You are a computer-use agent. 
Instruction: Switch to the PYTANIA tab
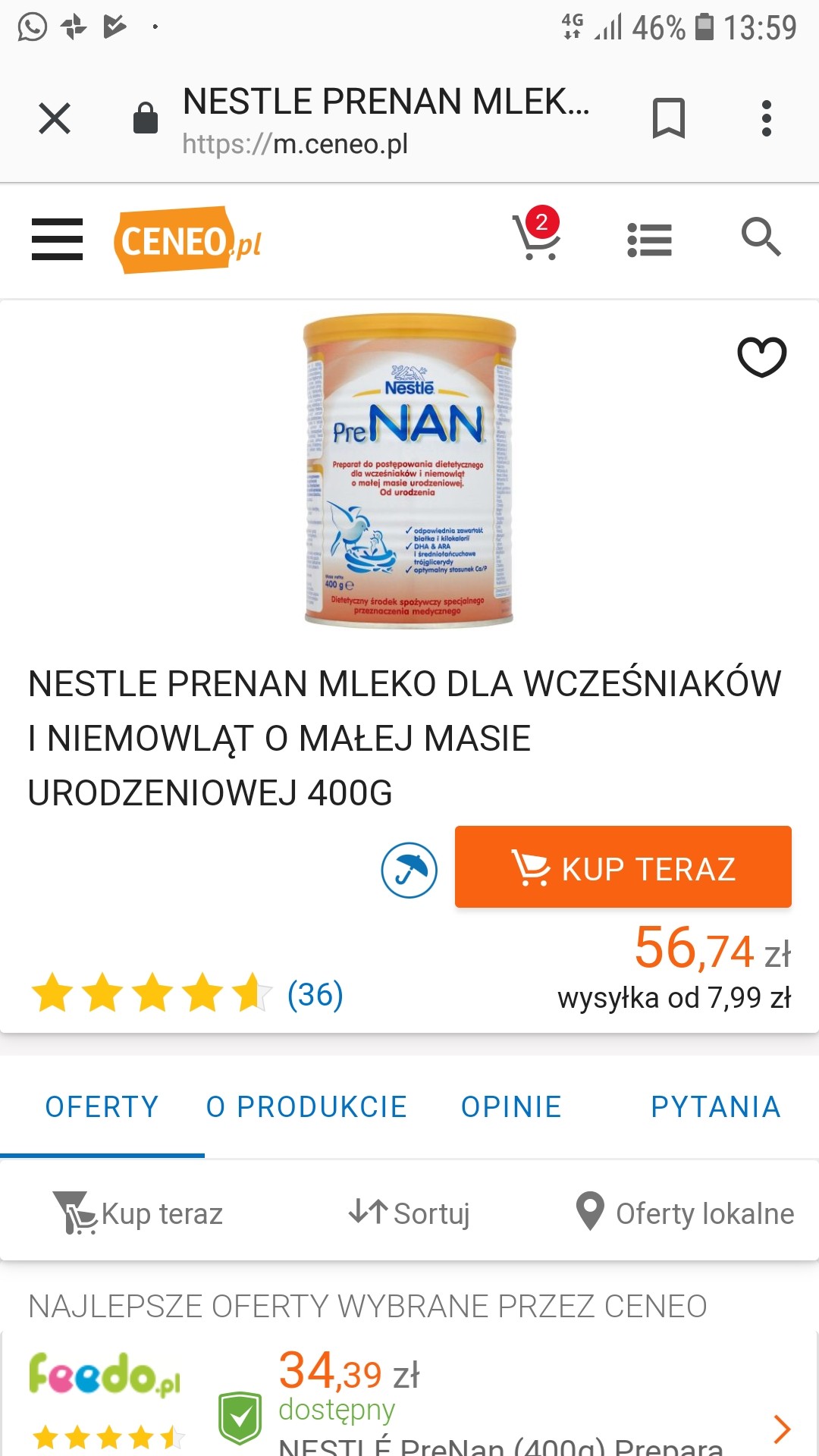(715, 1107)
